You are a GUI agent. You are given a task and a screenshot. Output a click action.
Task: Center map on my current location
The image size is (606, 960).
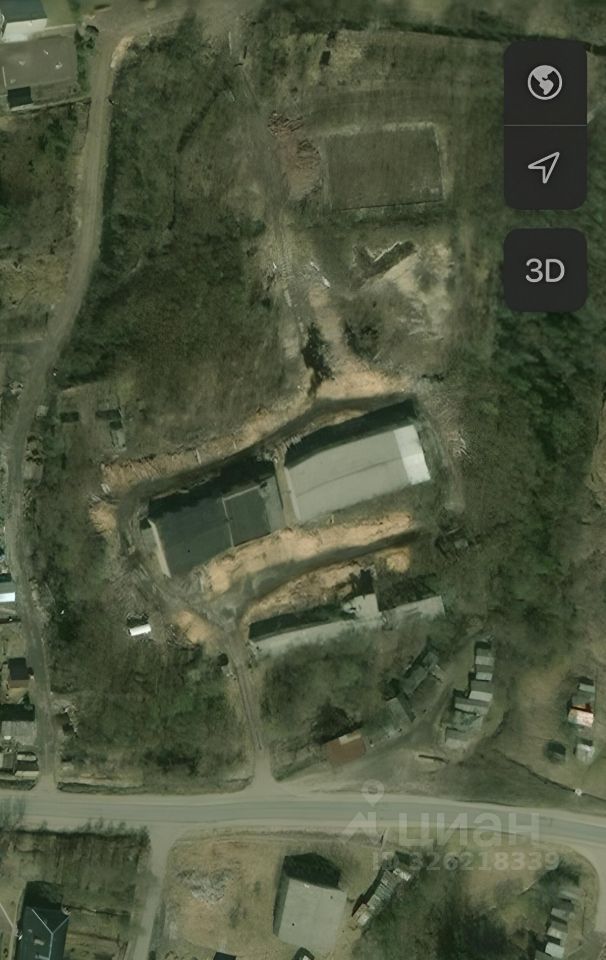[545, 168]
